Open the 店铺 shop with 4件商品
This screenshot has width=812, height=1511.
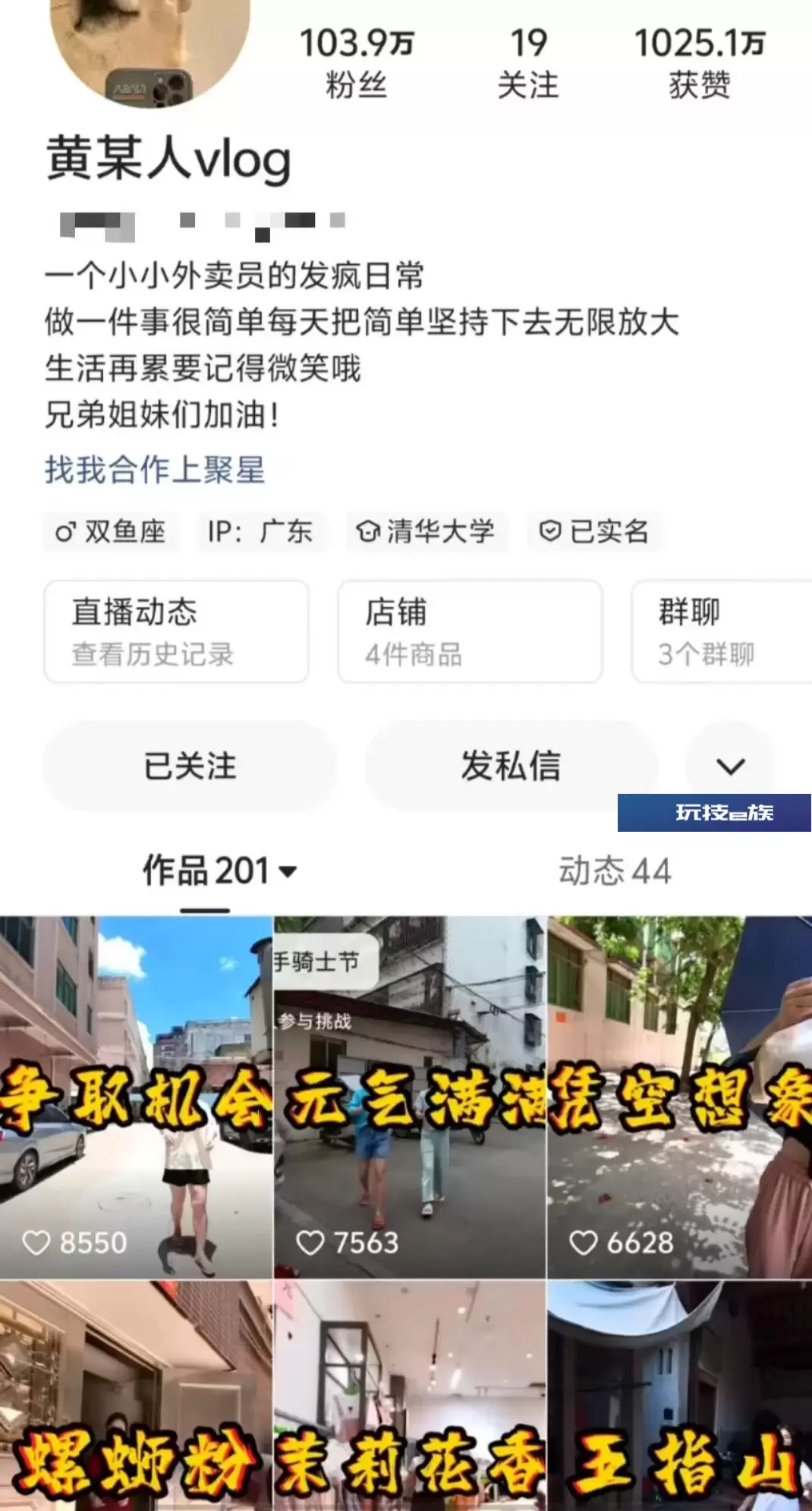[x=470, y=631]
